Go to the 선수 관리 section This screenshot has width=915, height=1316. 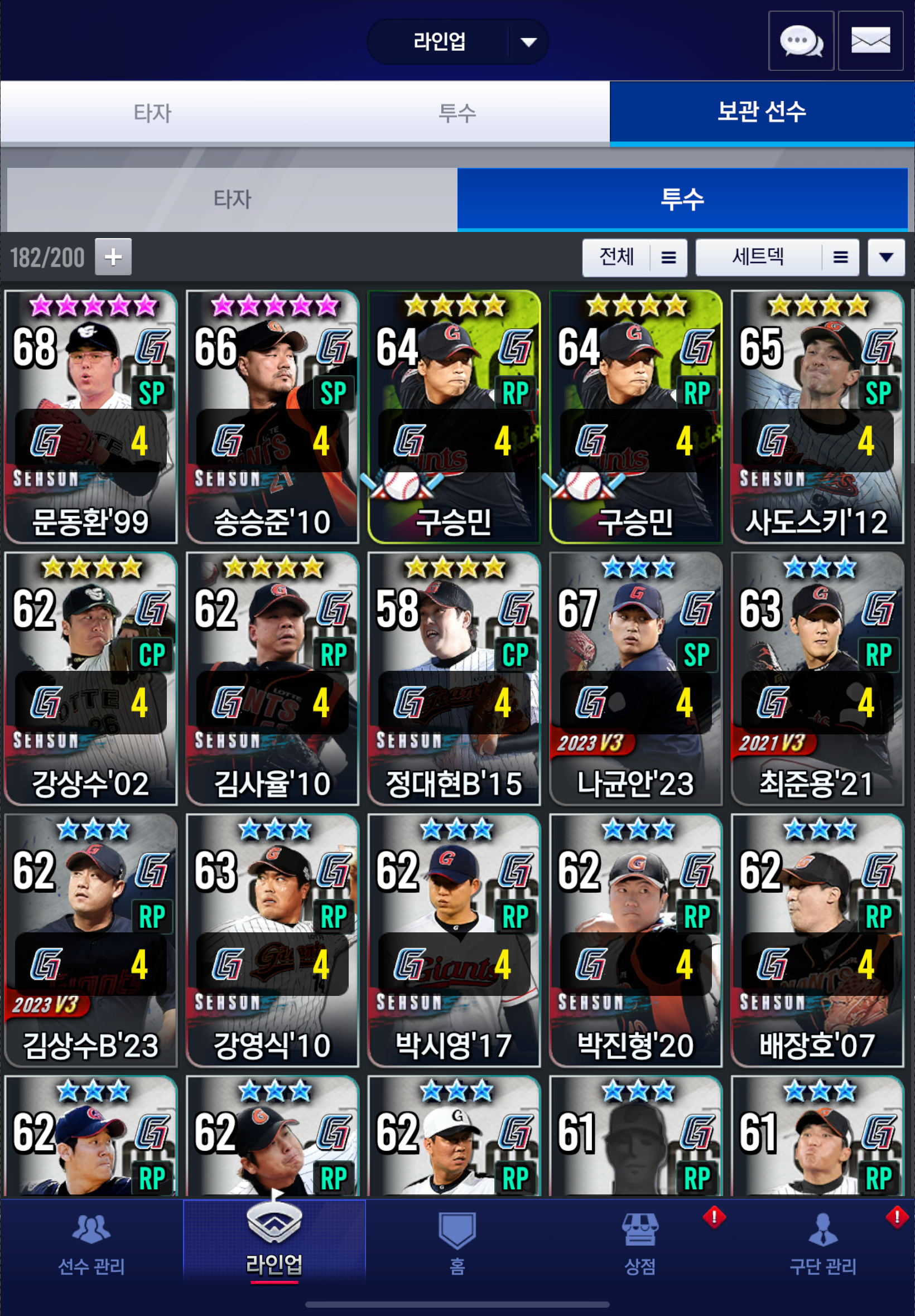91,1245
